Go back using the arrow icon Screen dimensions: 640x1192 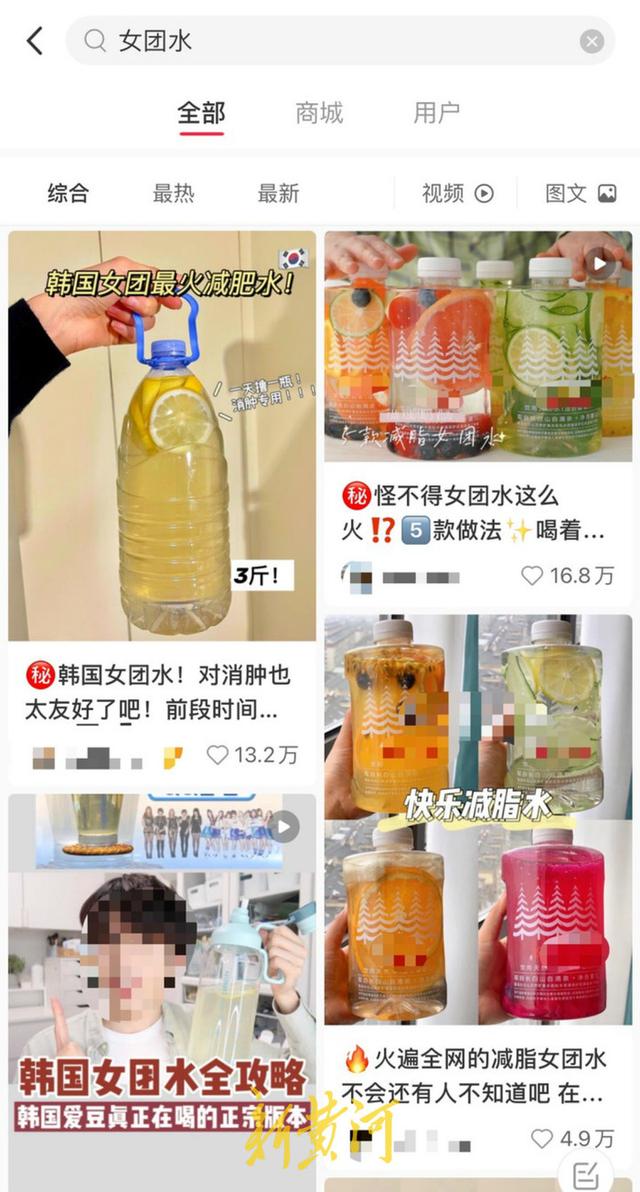tap(35, 41)
